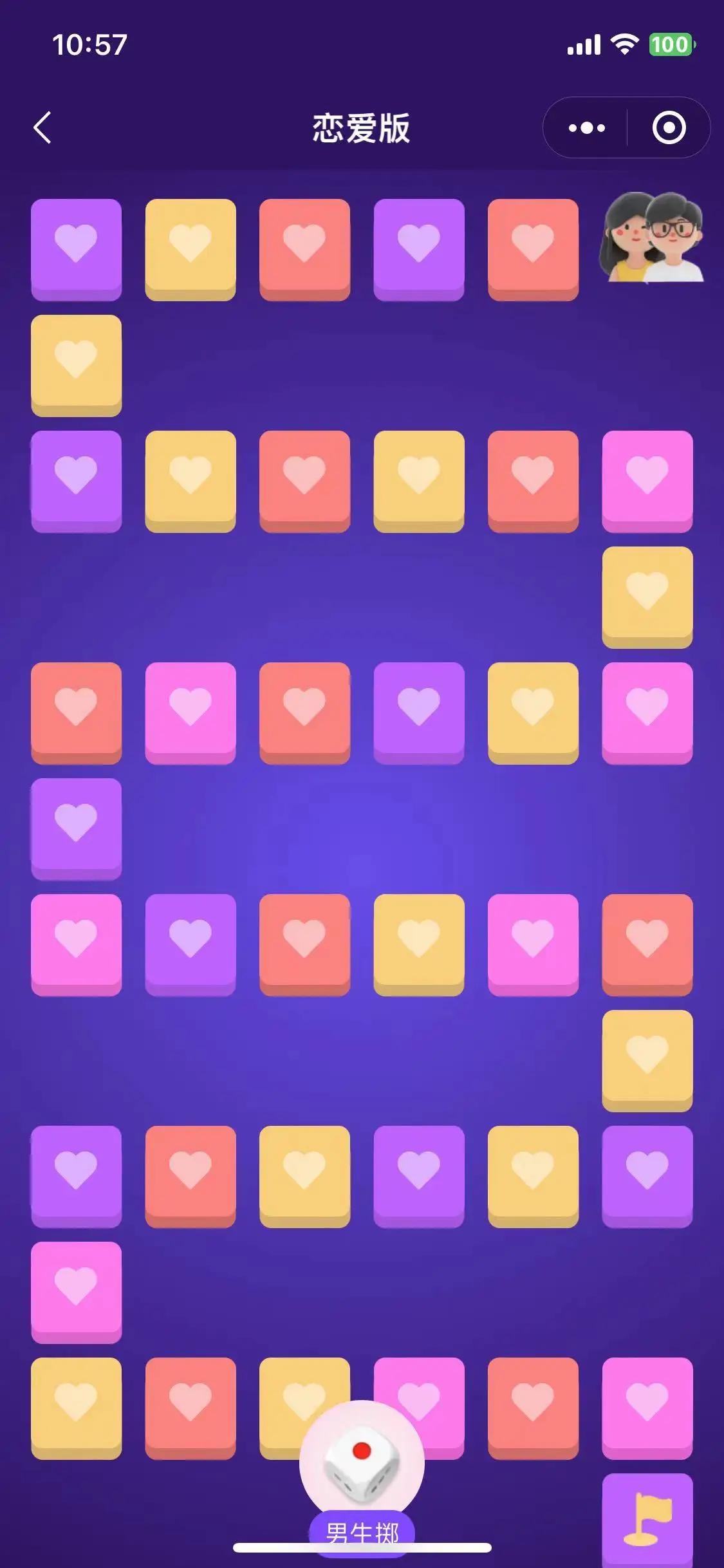Go back using the top-left arrow
The image size is (724, 1568).
pyautogui.click(x=42, y=127)
